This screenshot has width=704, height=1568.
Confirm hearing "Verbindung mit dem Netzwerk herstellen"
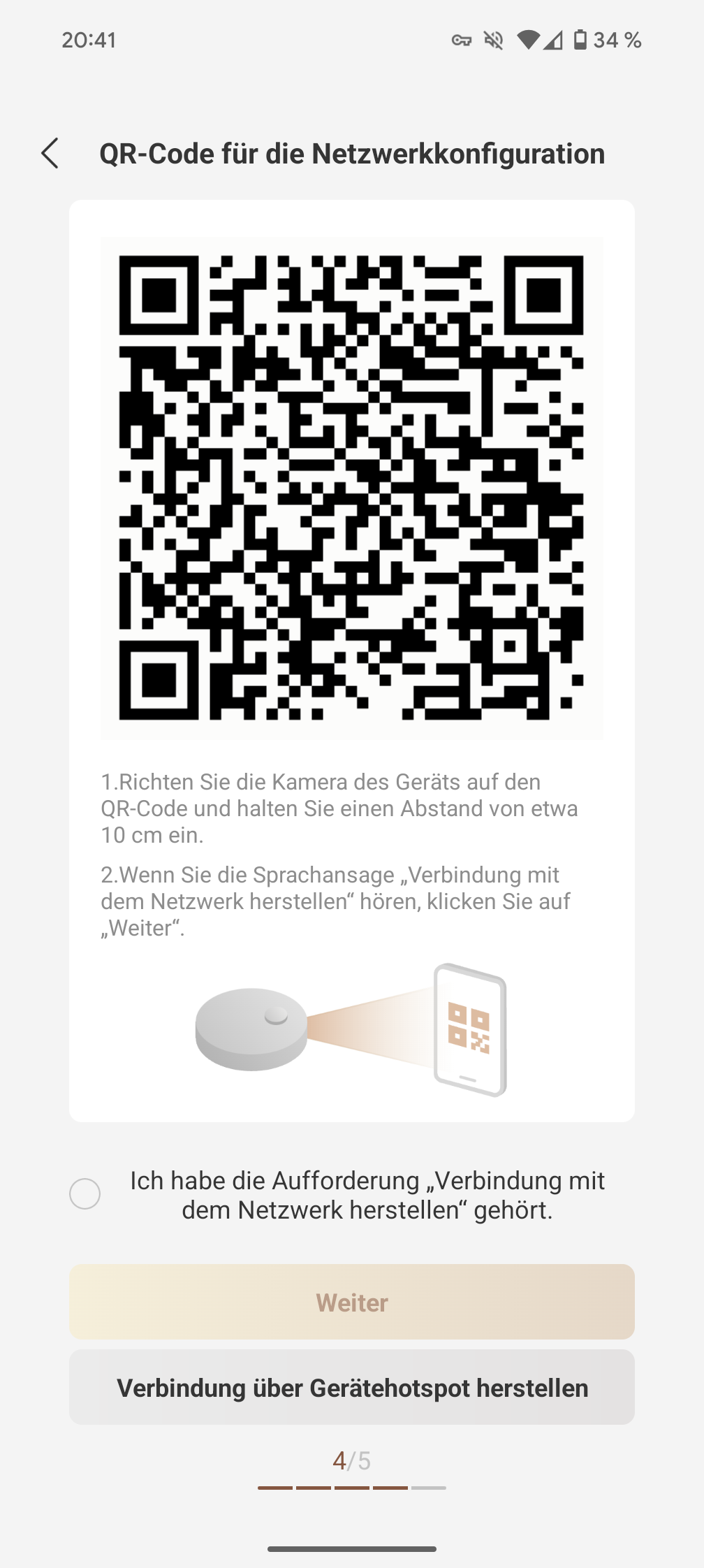pos(85,1193)
